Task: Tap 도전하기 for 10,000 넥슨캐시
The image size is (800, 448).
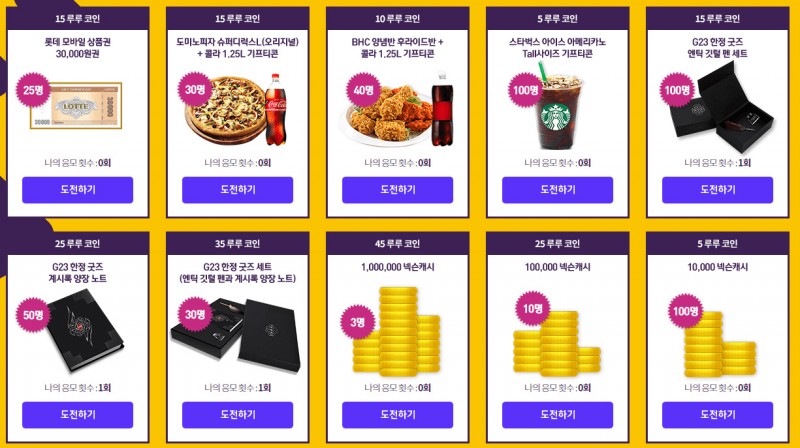Action: click(x=717, y=414)
